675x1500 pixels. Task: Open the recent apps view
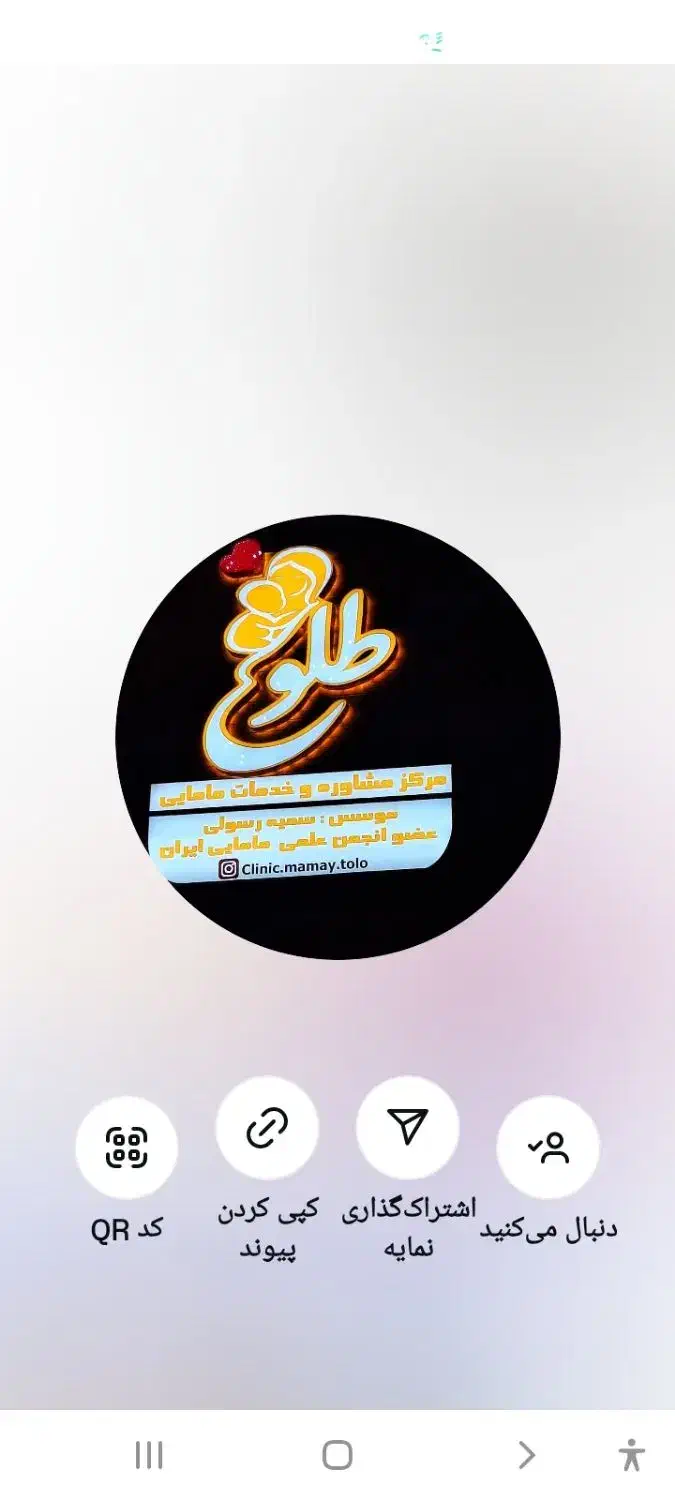coord(149,1455)
